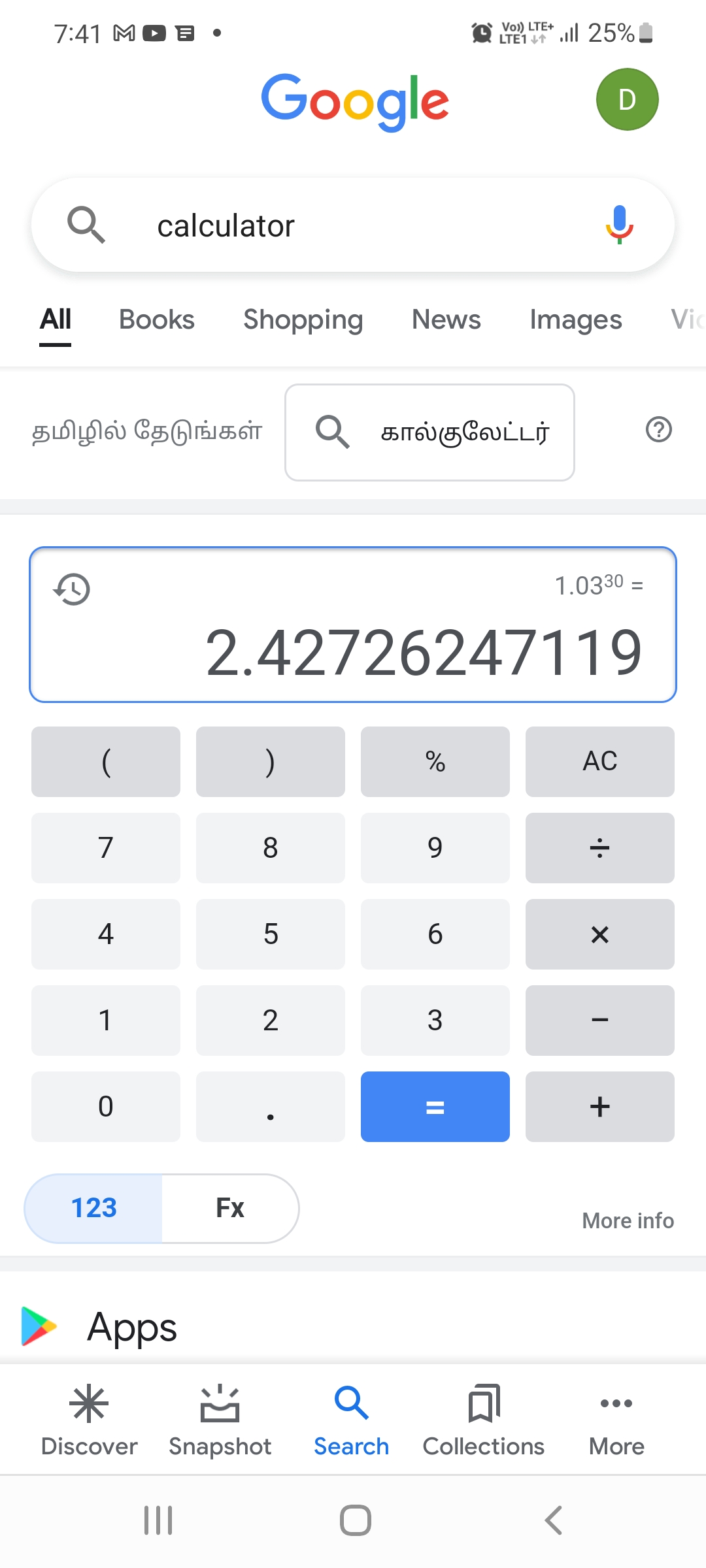706x1568 pixels.
Task: Switch to the Shopping tab
Action: 303,320
